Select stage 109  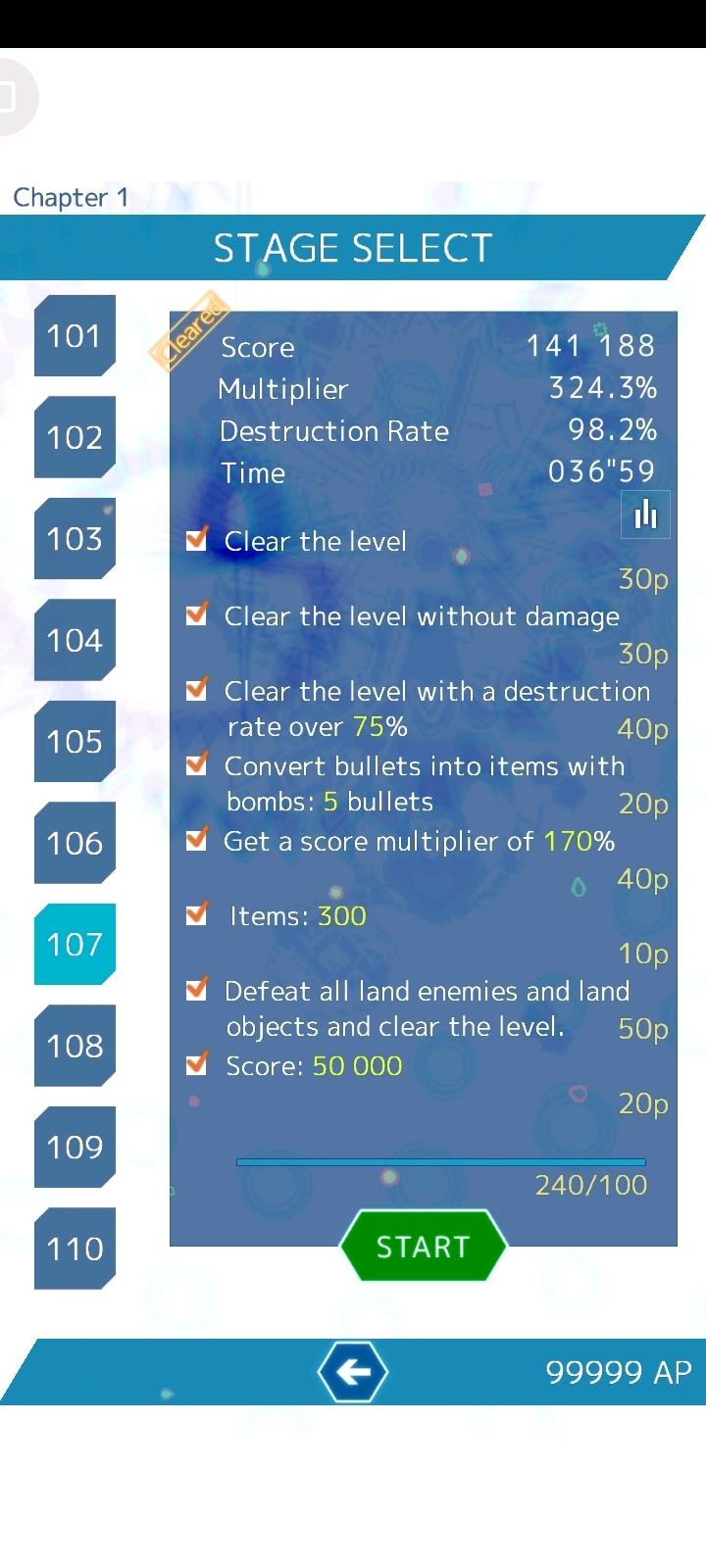pyautogui.click(x=75, y=1148)
